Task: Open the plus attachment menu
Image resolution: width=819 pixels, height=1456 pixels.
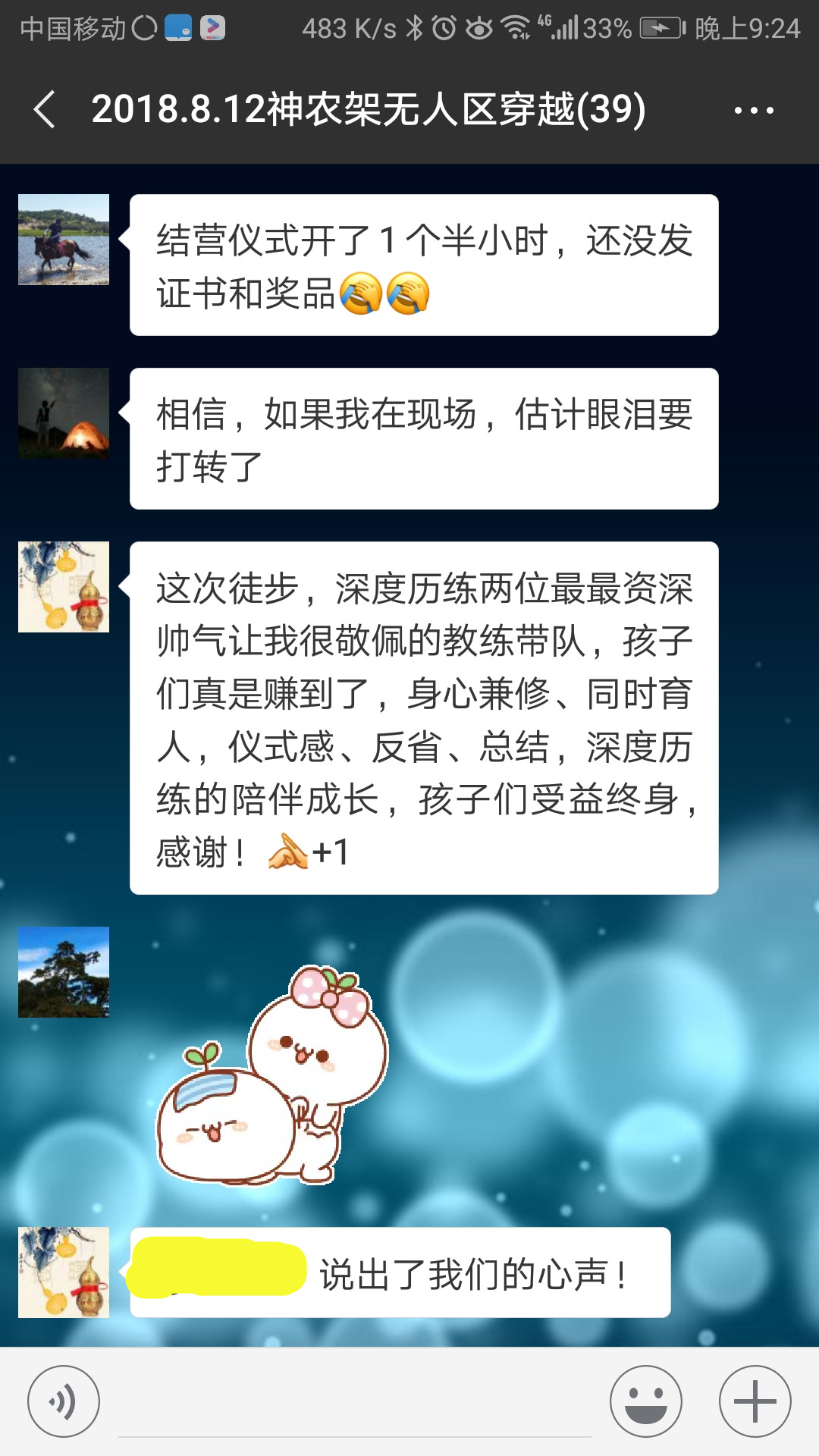Action: pyautogui.click(x=755, y=1401)
